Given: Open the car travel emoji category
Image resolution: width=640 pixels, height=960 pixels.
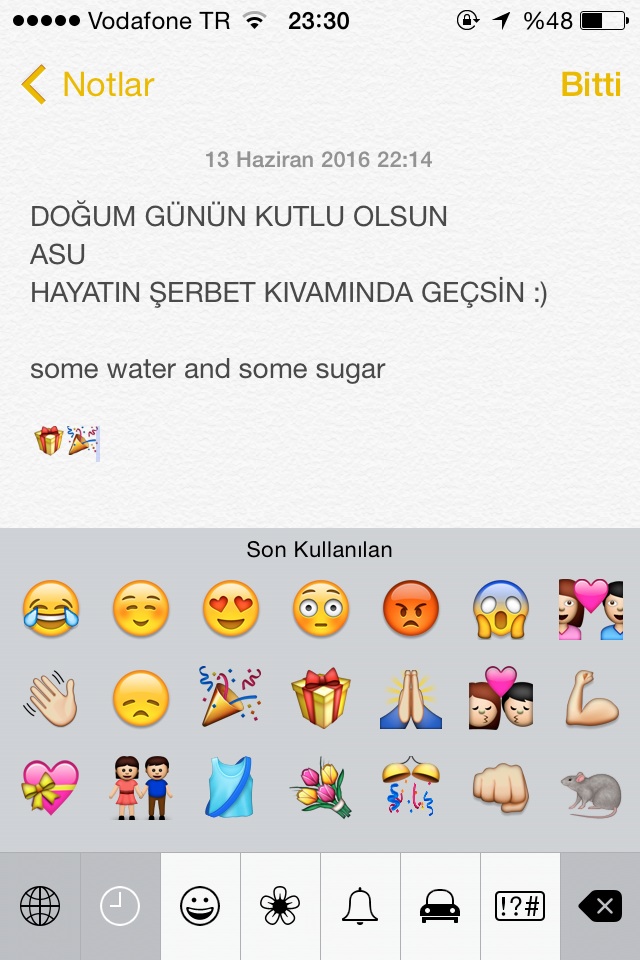Looking at the screenshot, I should point(440,907).
